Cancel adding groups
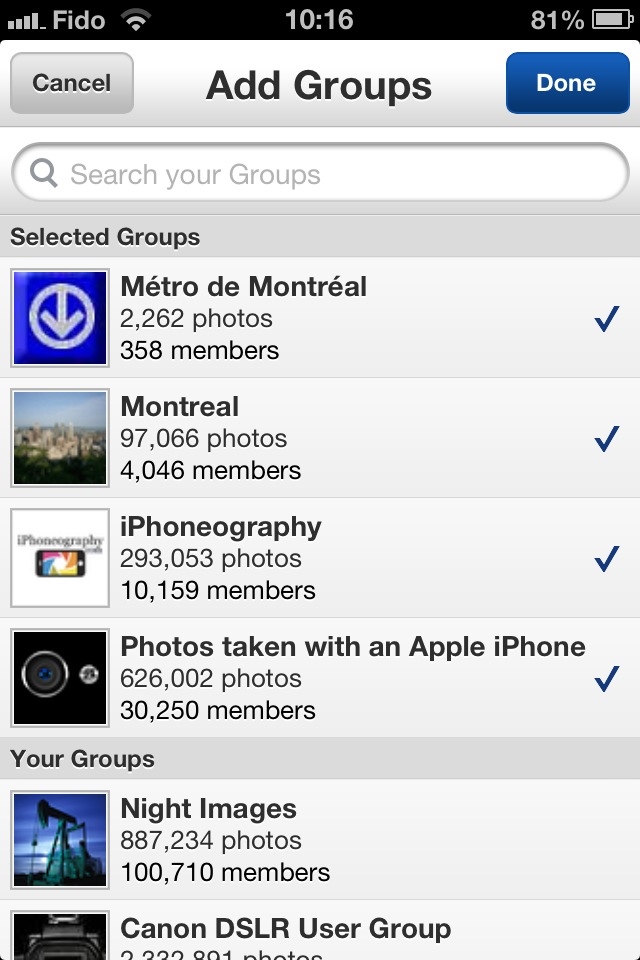The width and height of the screenshot is (640, 960). pyautogui.click(x=71, y=83)
